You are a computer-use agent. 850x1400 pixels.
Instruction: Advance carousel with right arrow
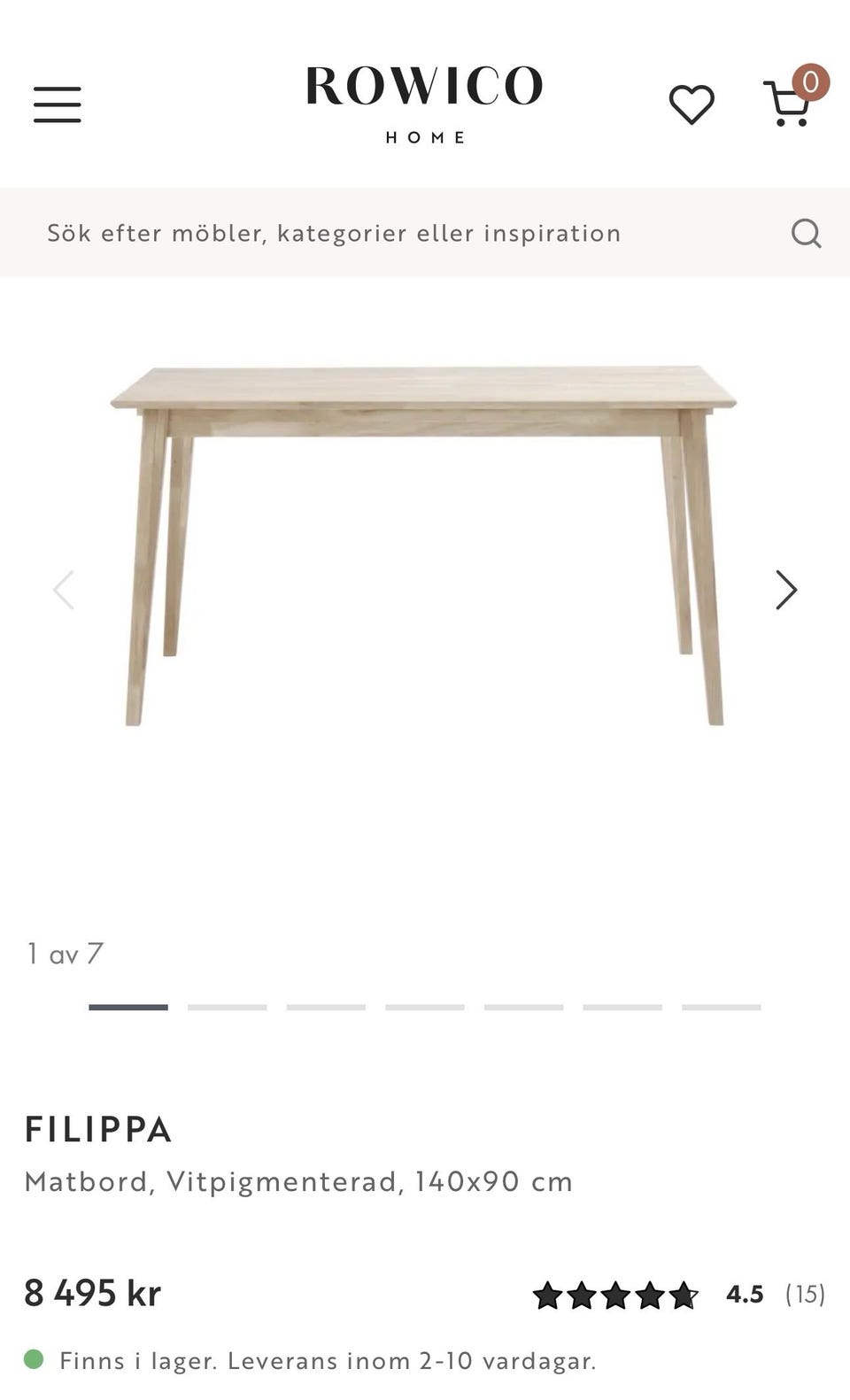tap(784, 589)
